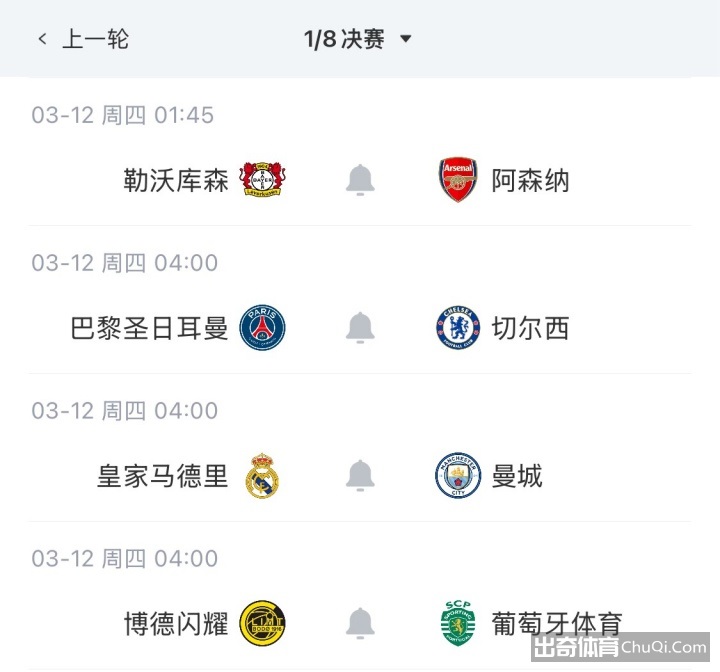
Task: Open the 1/8决赛 round dropdown
Action: coord(358,39)
